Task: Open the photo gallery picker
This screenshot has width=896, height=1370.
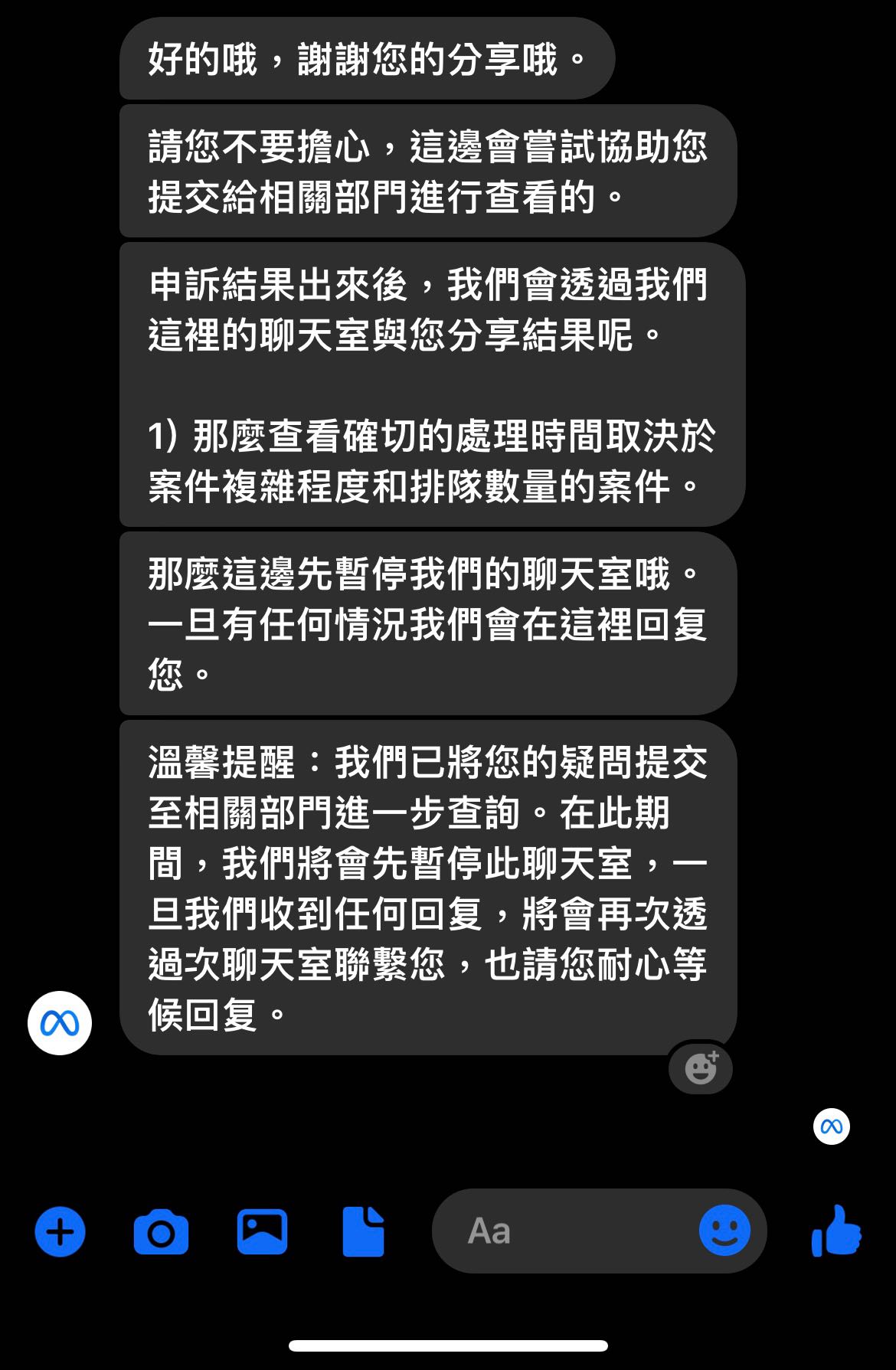Action: coord(260,1229)
